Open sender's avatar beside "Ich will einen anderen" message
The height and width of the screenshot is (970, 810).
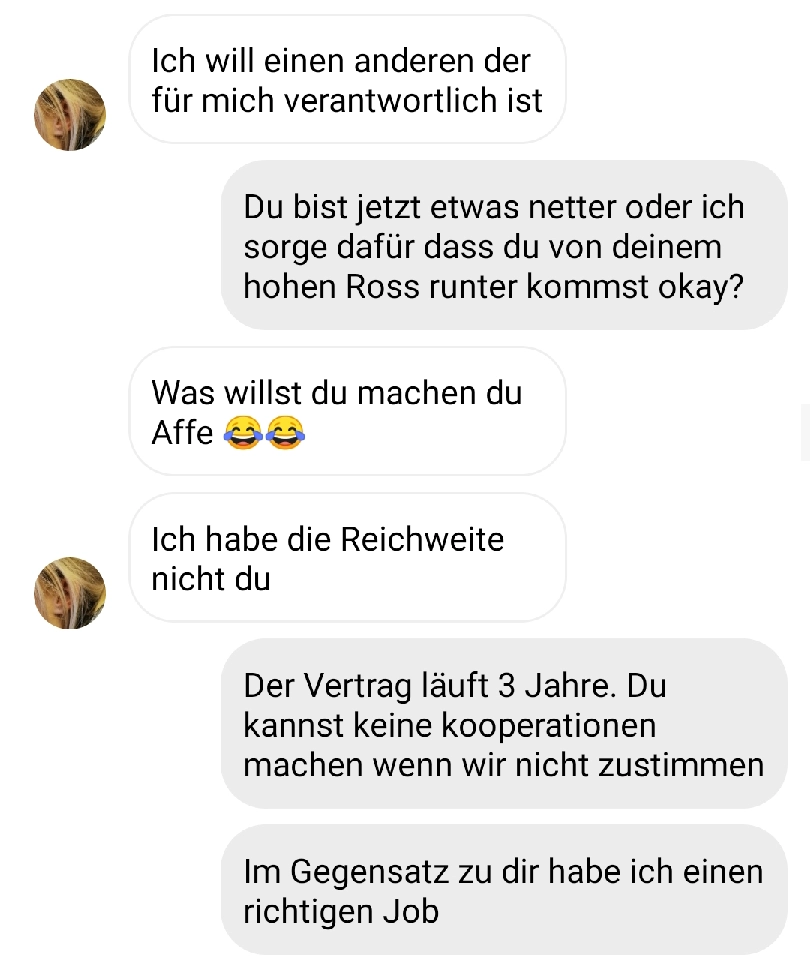click(70, 114)
